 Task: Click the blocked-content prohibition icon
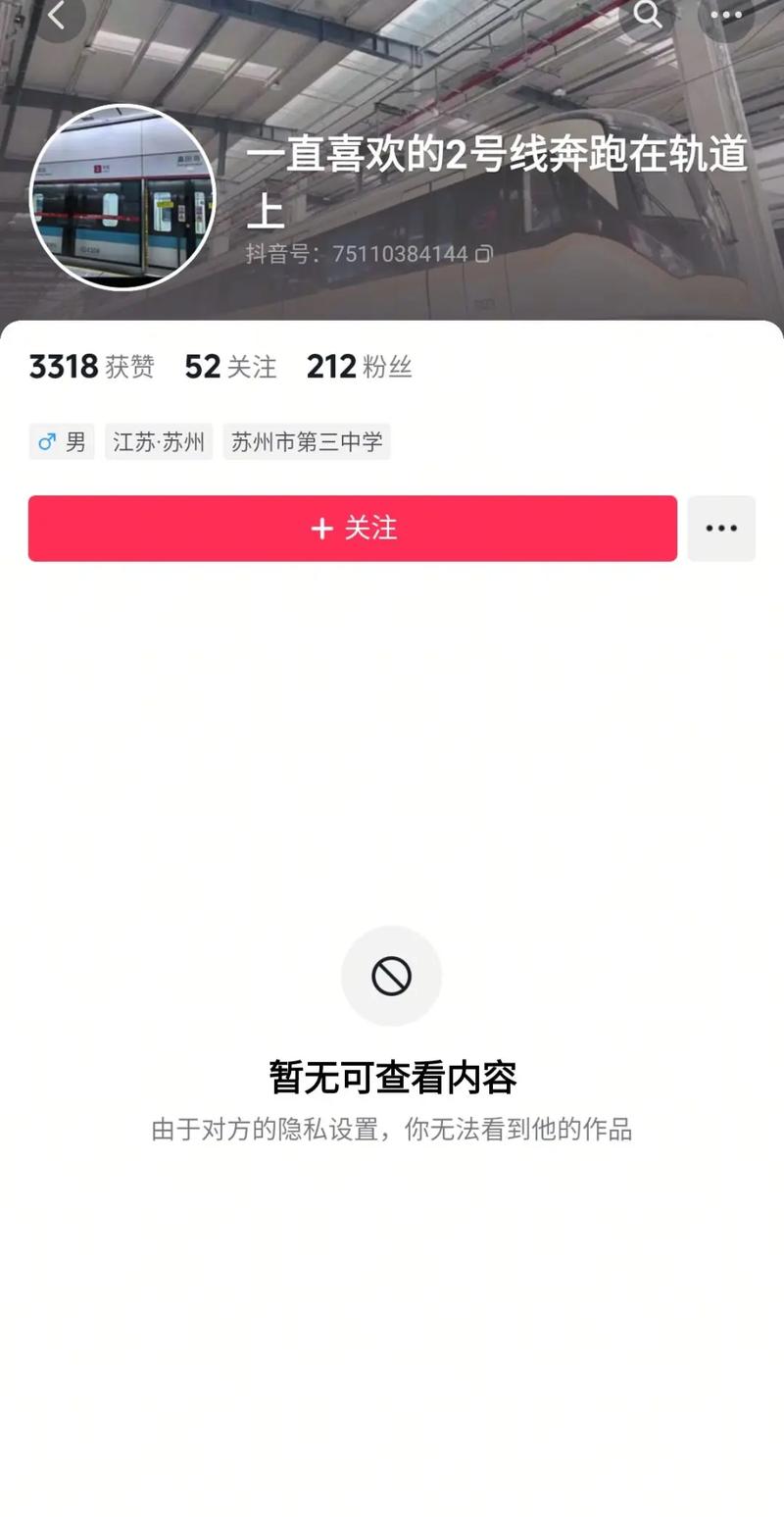coord(391,976)
